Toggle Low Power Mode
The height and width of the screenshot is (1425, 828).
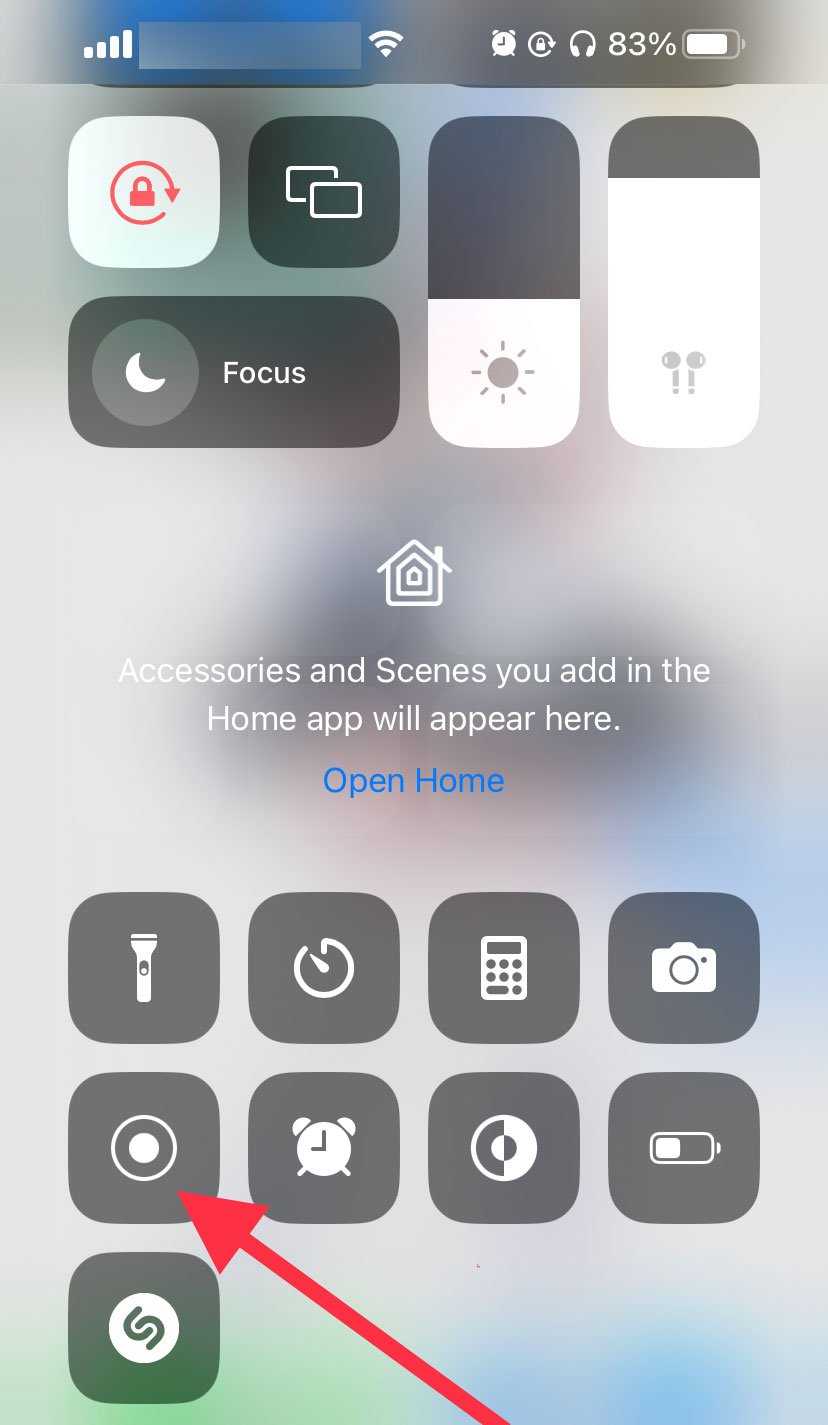(683, 1147)
